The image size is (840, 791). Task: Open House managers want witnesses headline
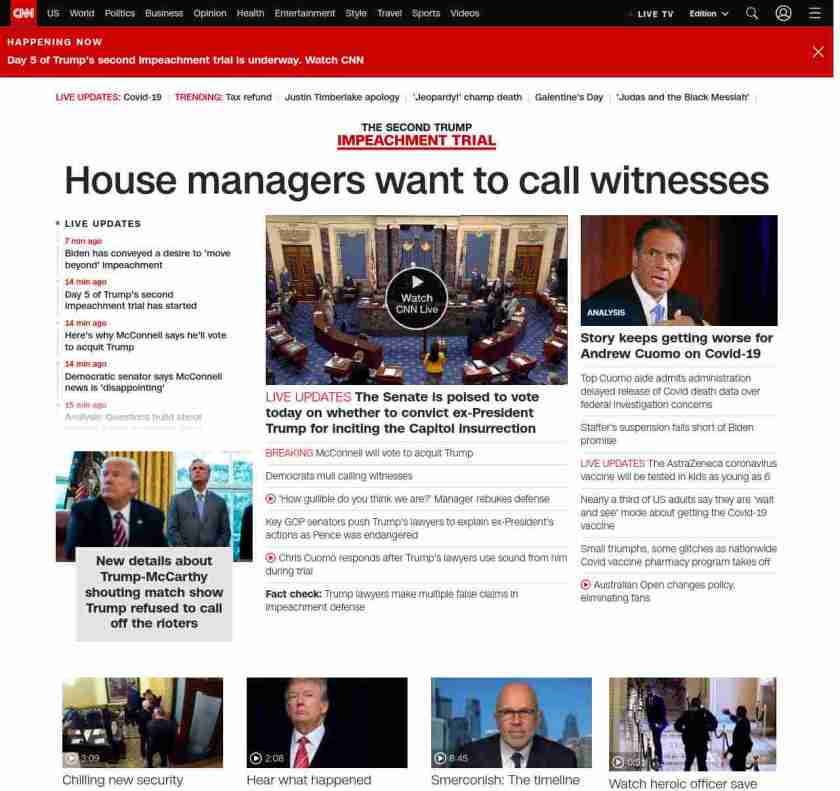pyautogui.click(x=416, y=180)
